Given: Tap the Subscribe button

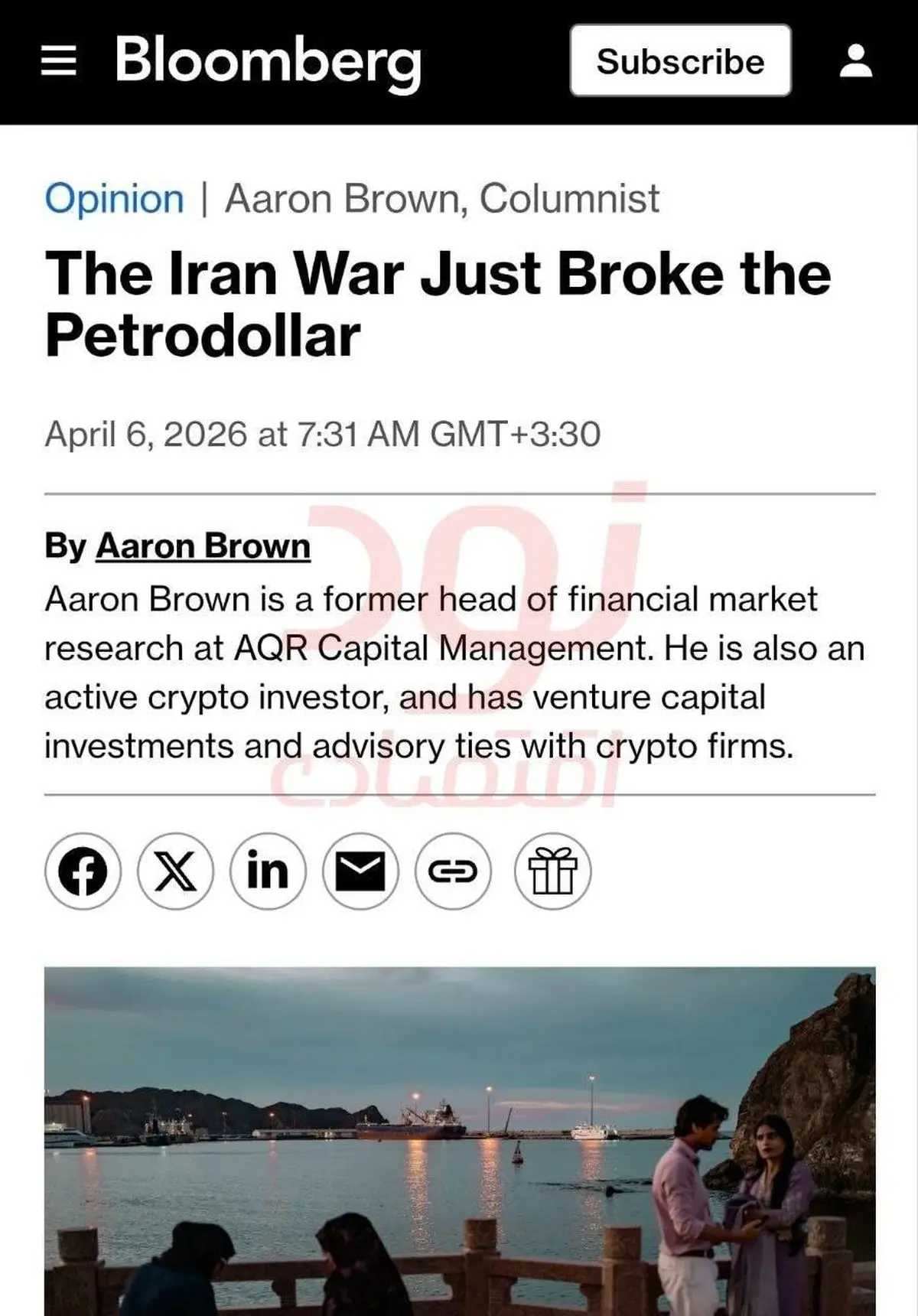Looking at the screenshot, I should point(680,61).
